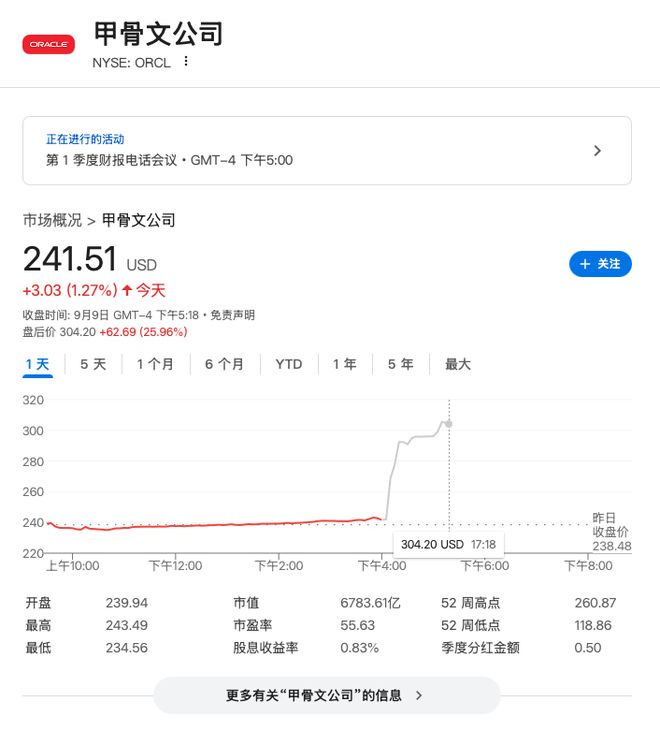The height and width of the screenshot is (731, 660).
Task: Tap the 市场概况 breadcrumb link
Action: [52, 220]
